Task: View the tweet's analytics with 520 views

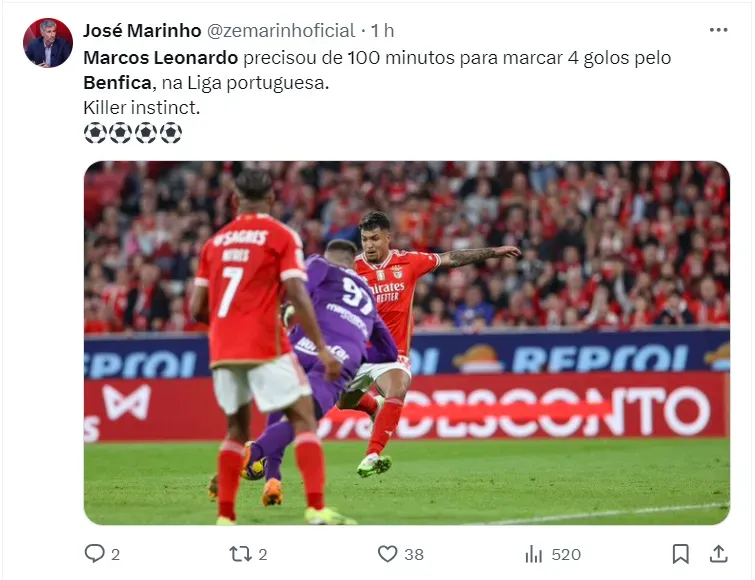Action: click(x=534, y=553)
